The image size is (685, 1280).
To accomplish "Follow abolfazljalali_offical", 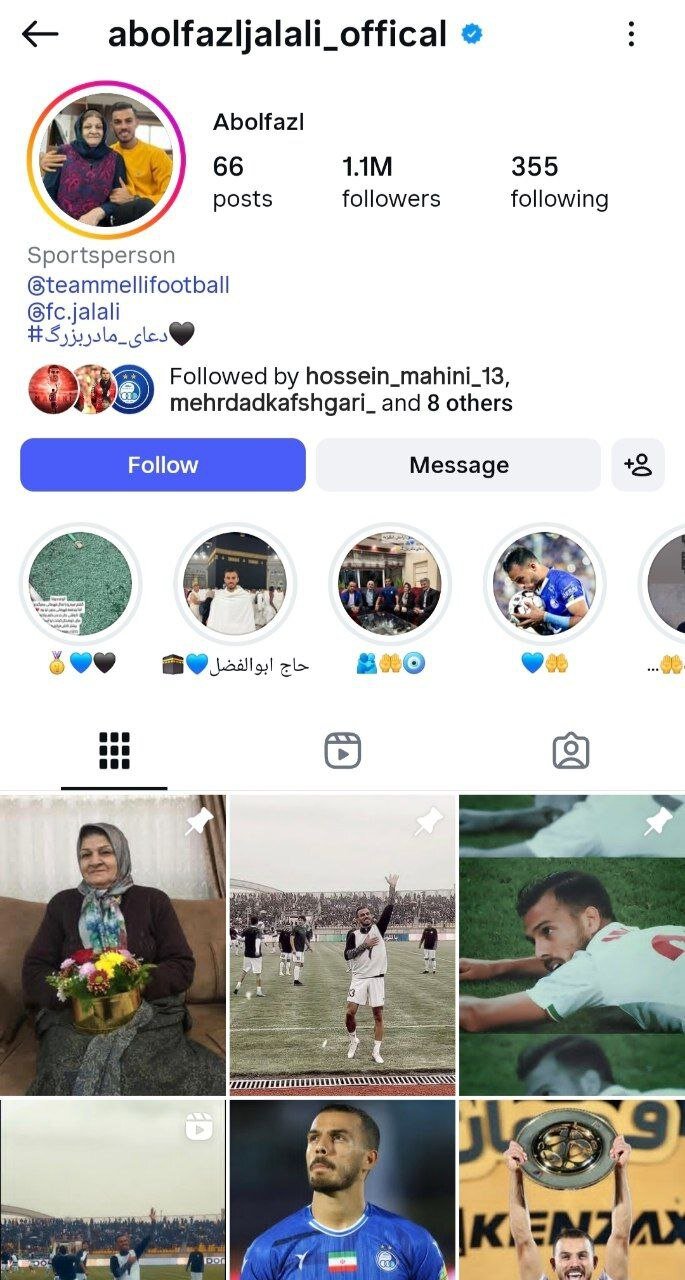I will (163, 465).
